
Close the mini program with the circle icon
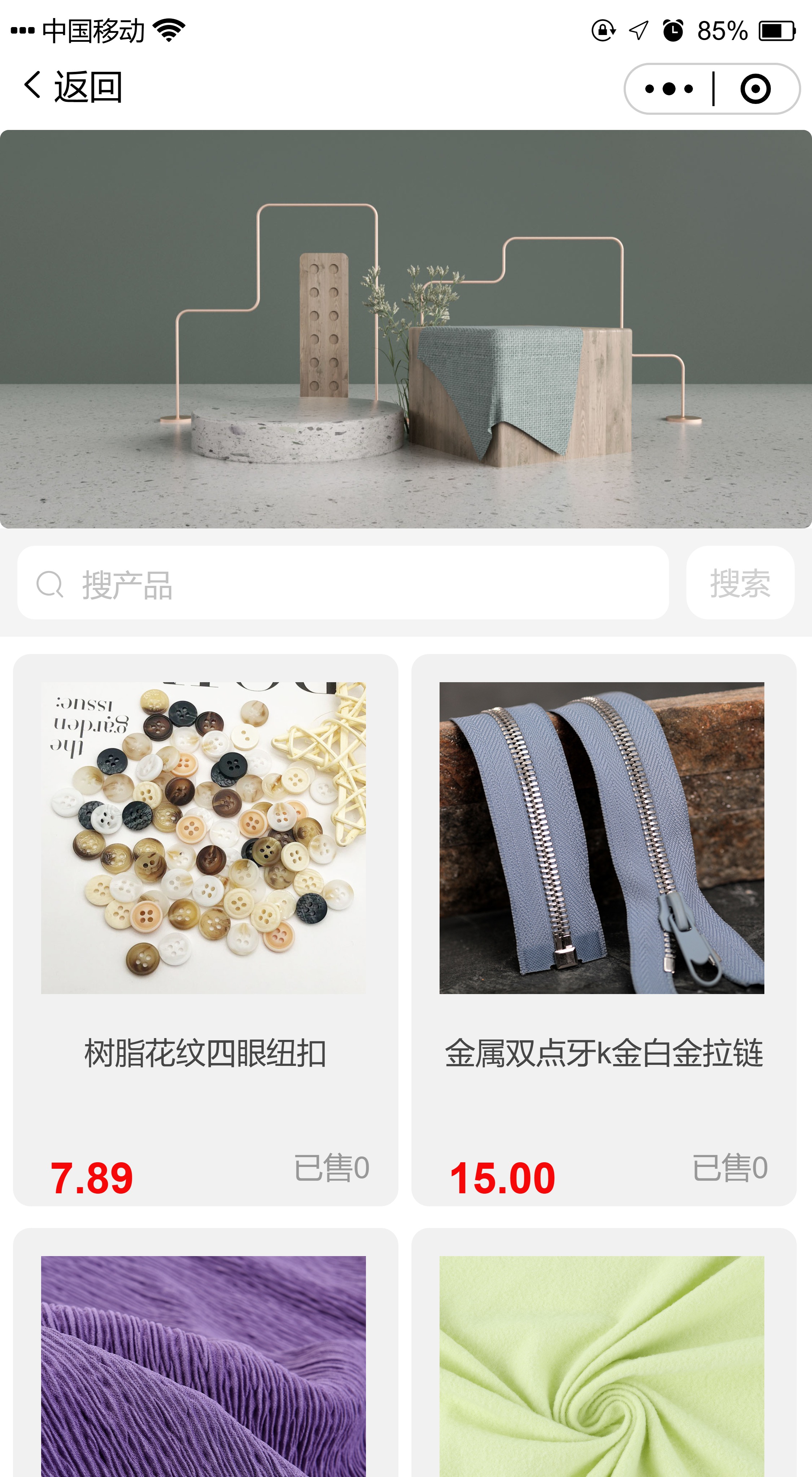point(755,89)
